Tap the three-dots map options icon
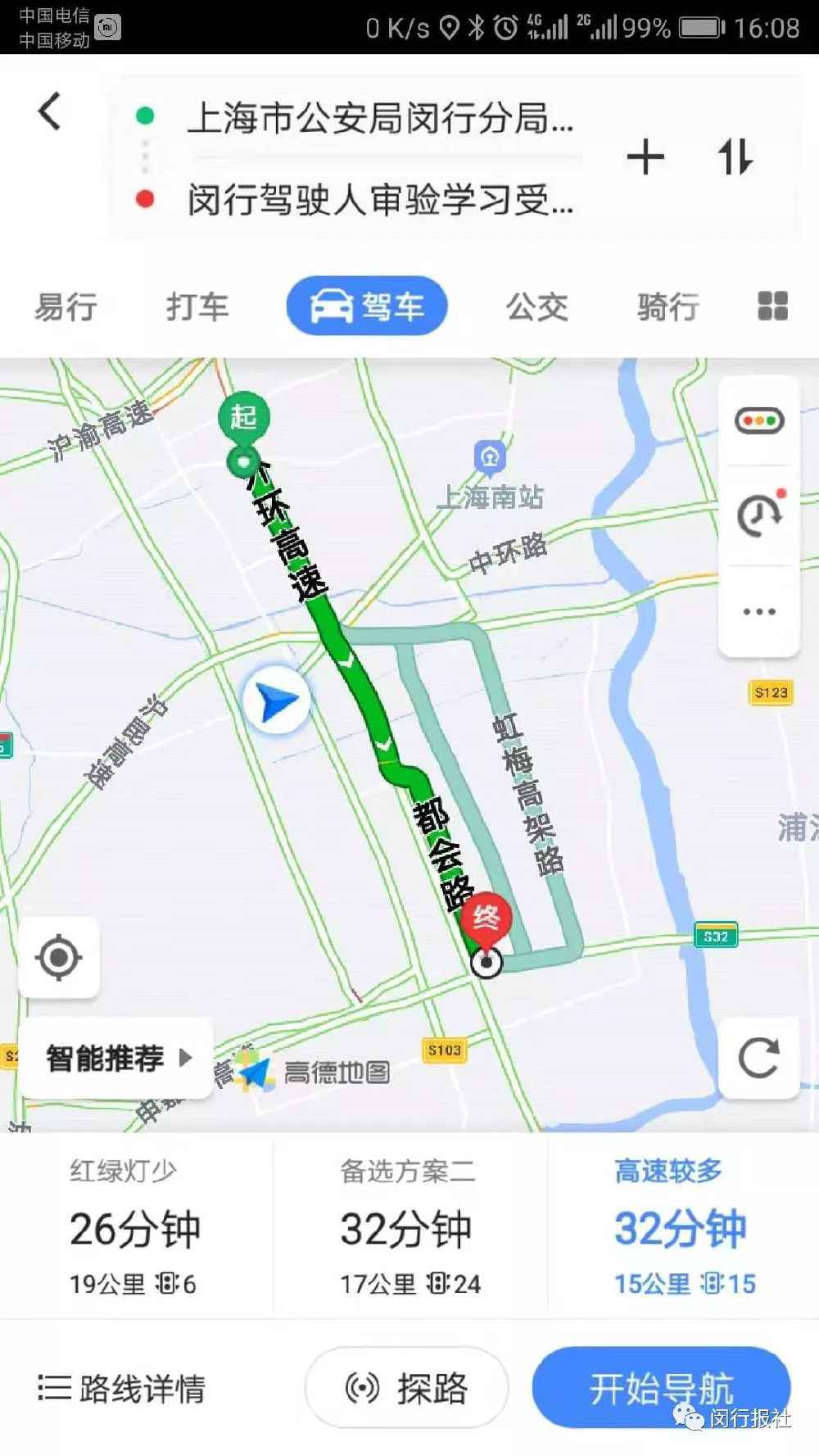819x1456 pixels. [x=759, y=610]
